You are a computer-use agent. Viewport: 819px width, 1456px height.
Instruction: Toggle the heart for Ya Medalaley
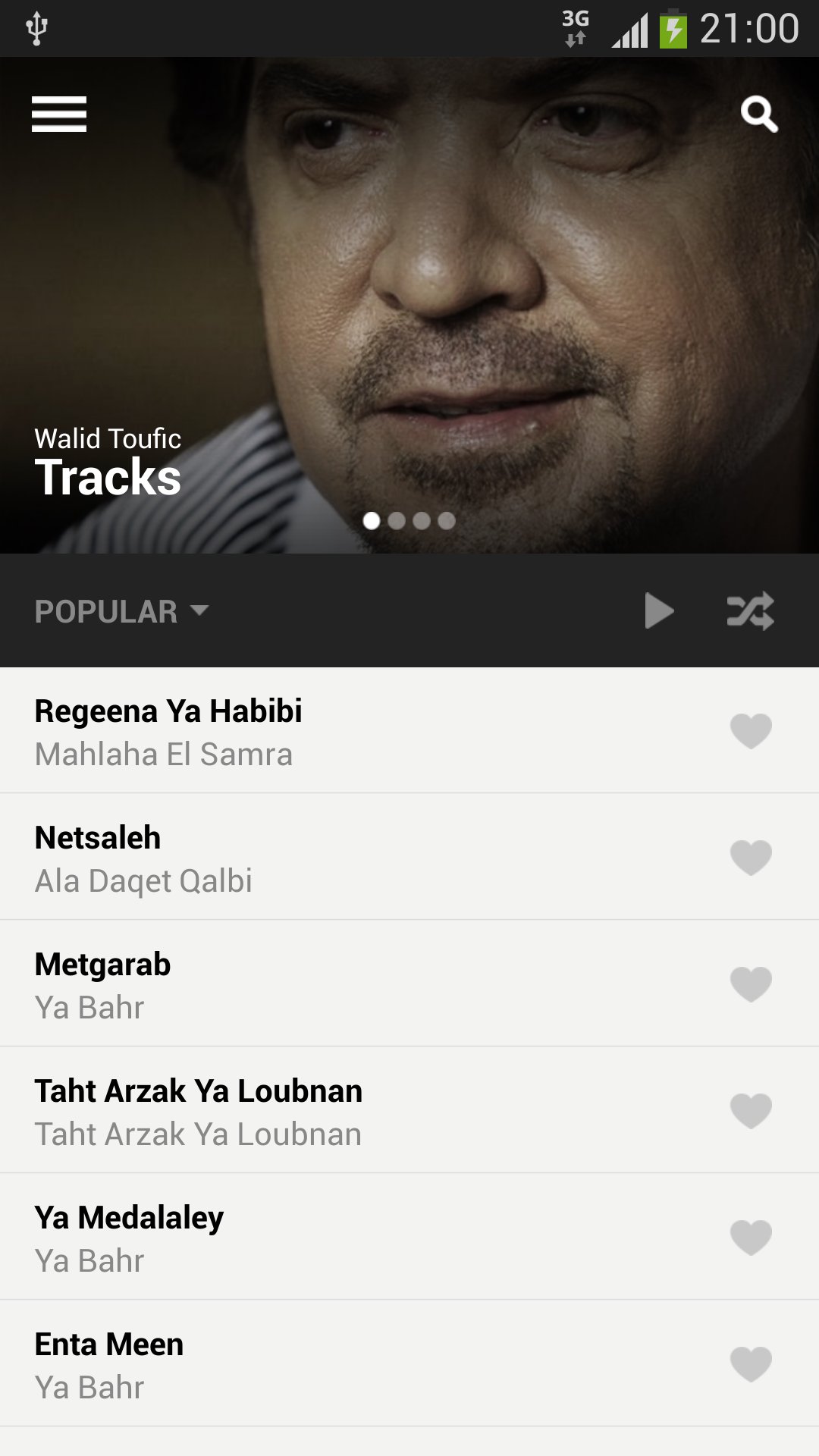coord(751,1237)
